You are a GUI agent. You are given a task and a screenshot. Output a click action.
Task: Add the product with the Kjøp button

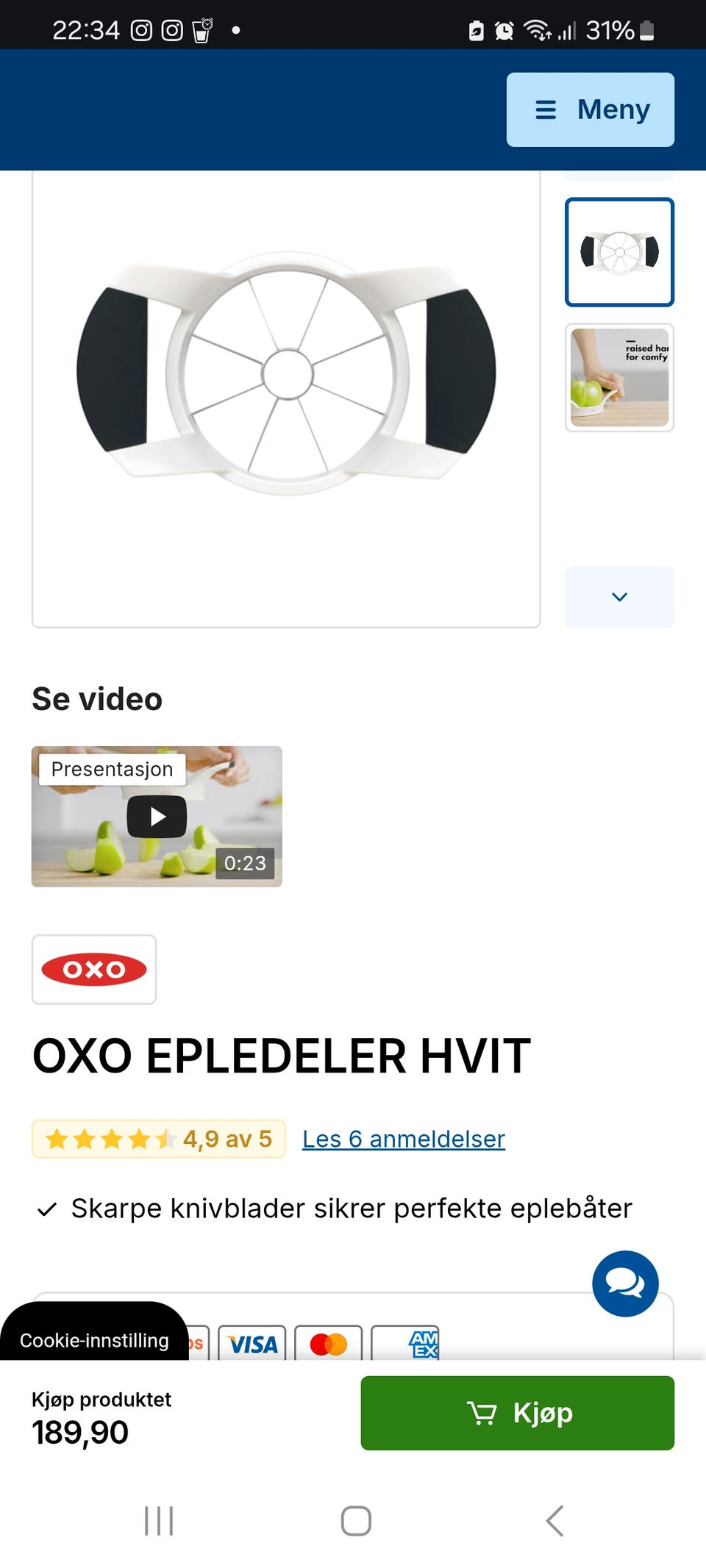[x=517, y=1413]
